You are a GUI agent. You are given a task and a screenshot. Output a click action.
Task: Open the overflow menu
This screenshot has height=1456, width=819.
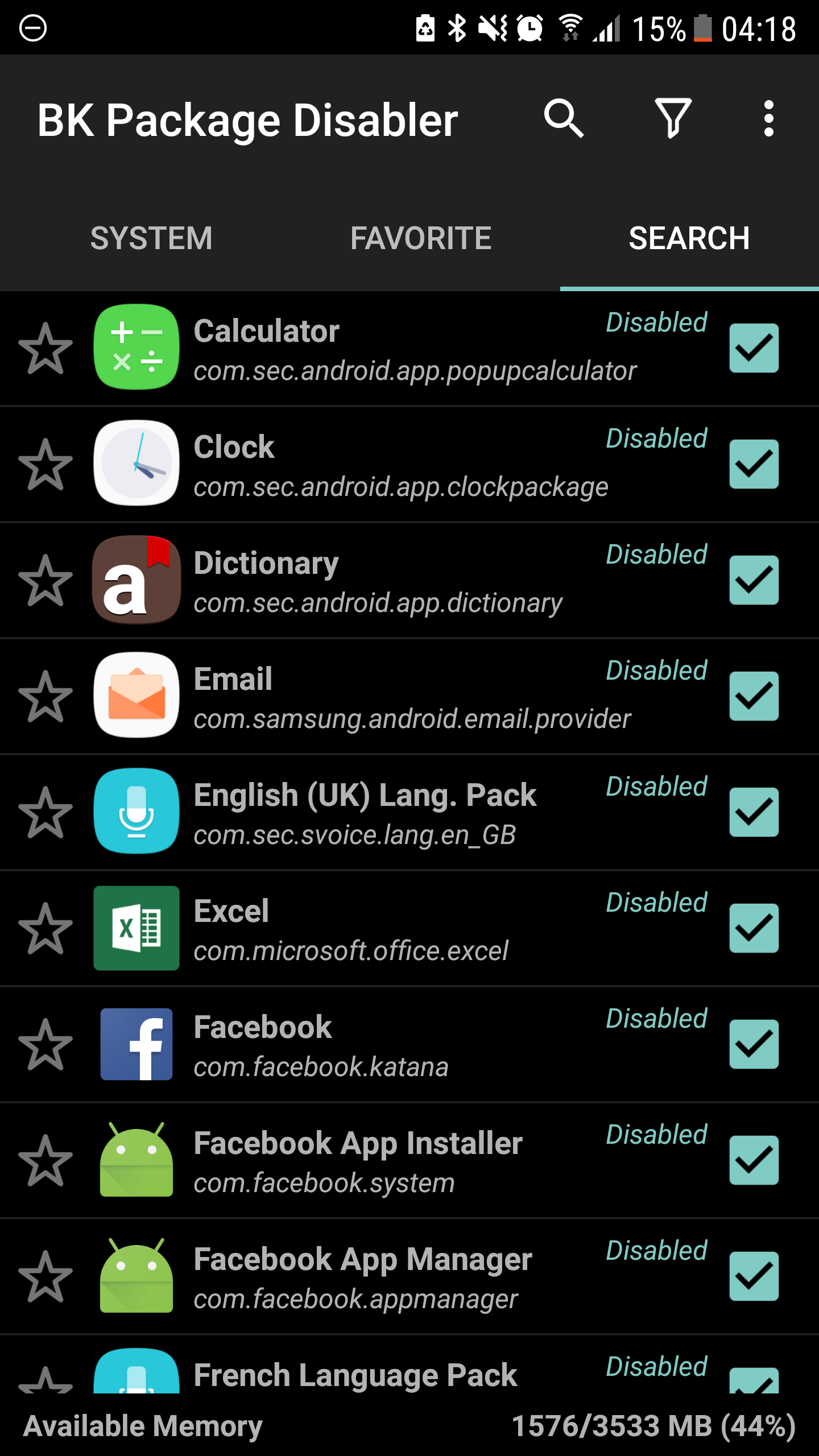click(768, 119)
